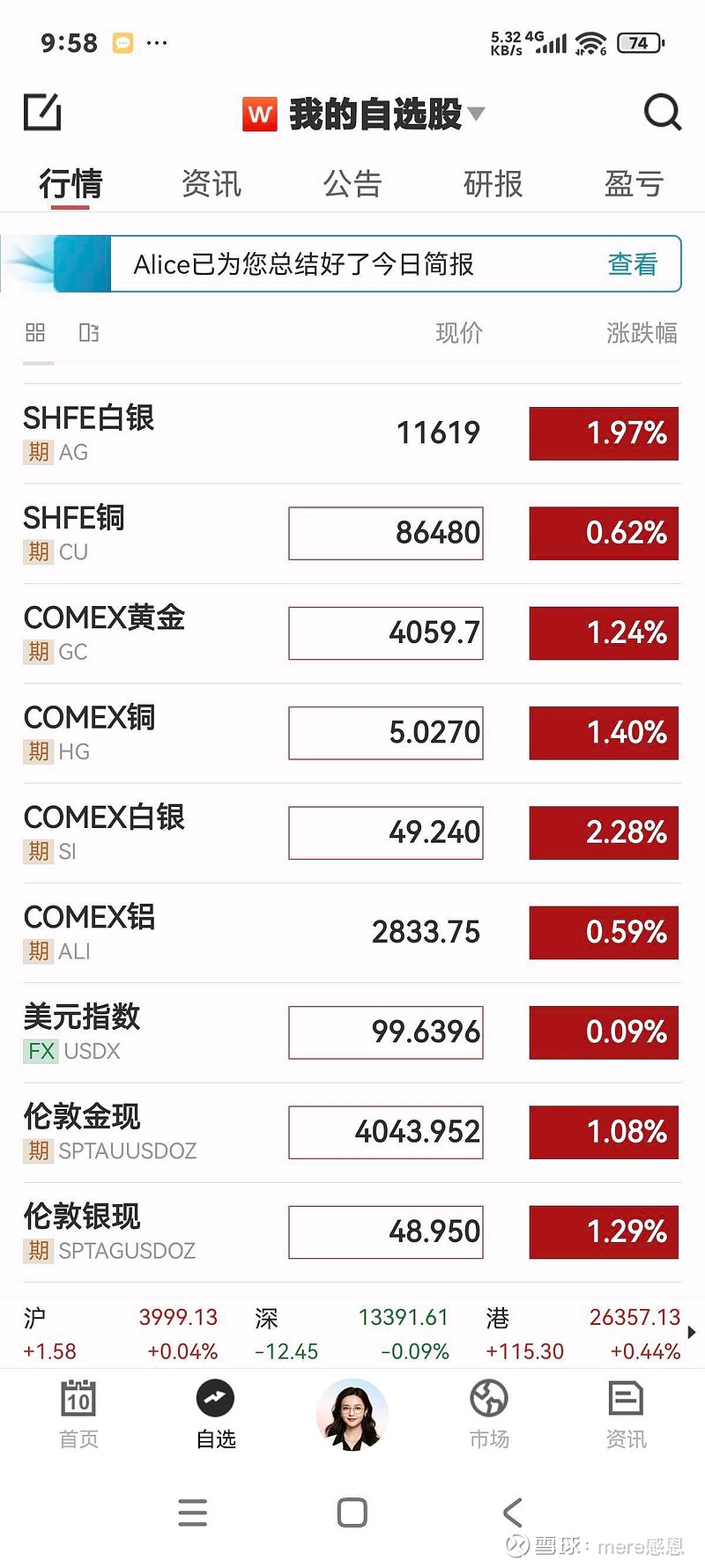Open personal center via avatar icon
705x1568 pixels.
[x=352, y=1416]
